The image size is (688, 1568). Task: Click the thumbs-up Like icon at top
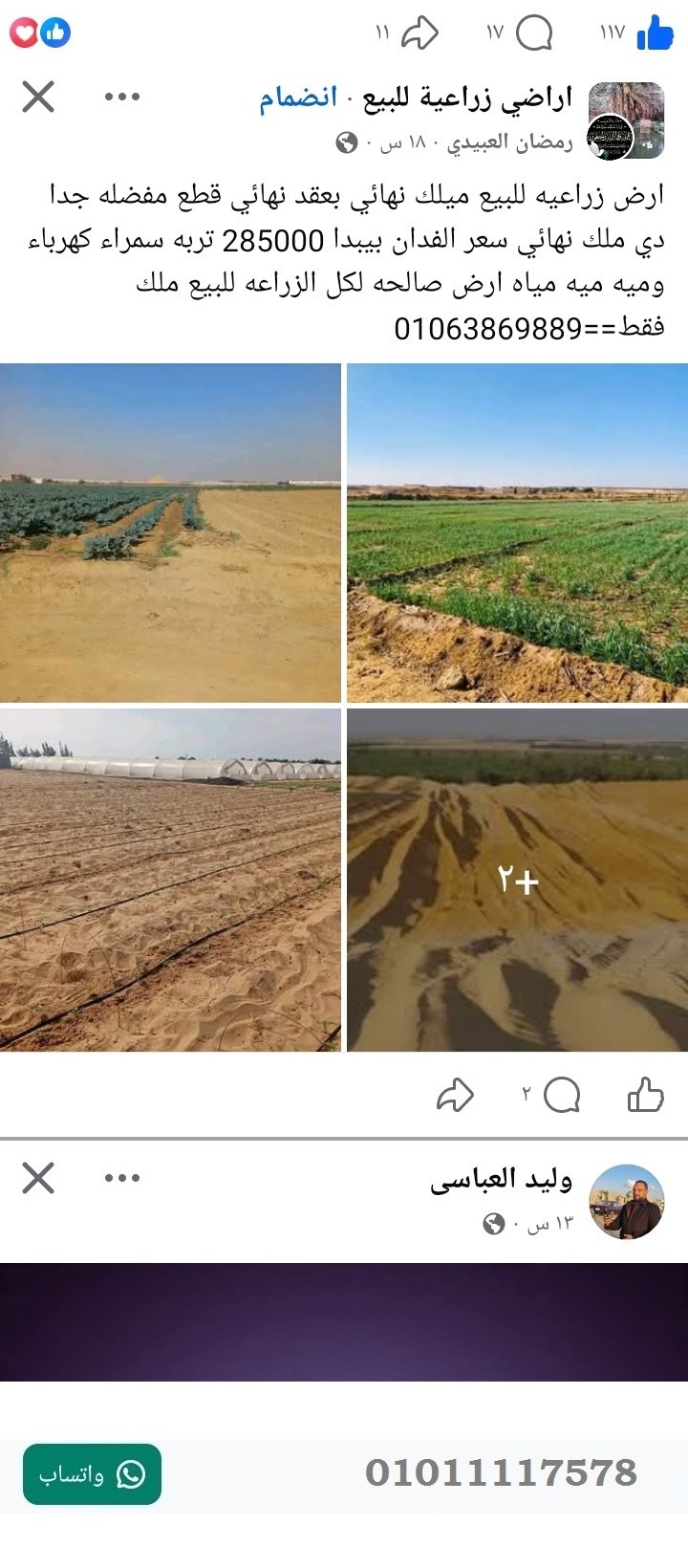click(x=656, y=32)
